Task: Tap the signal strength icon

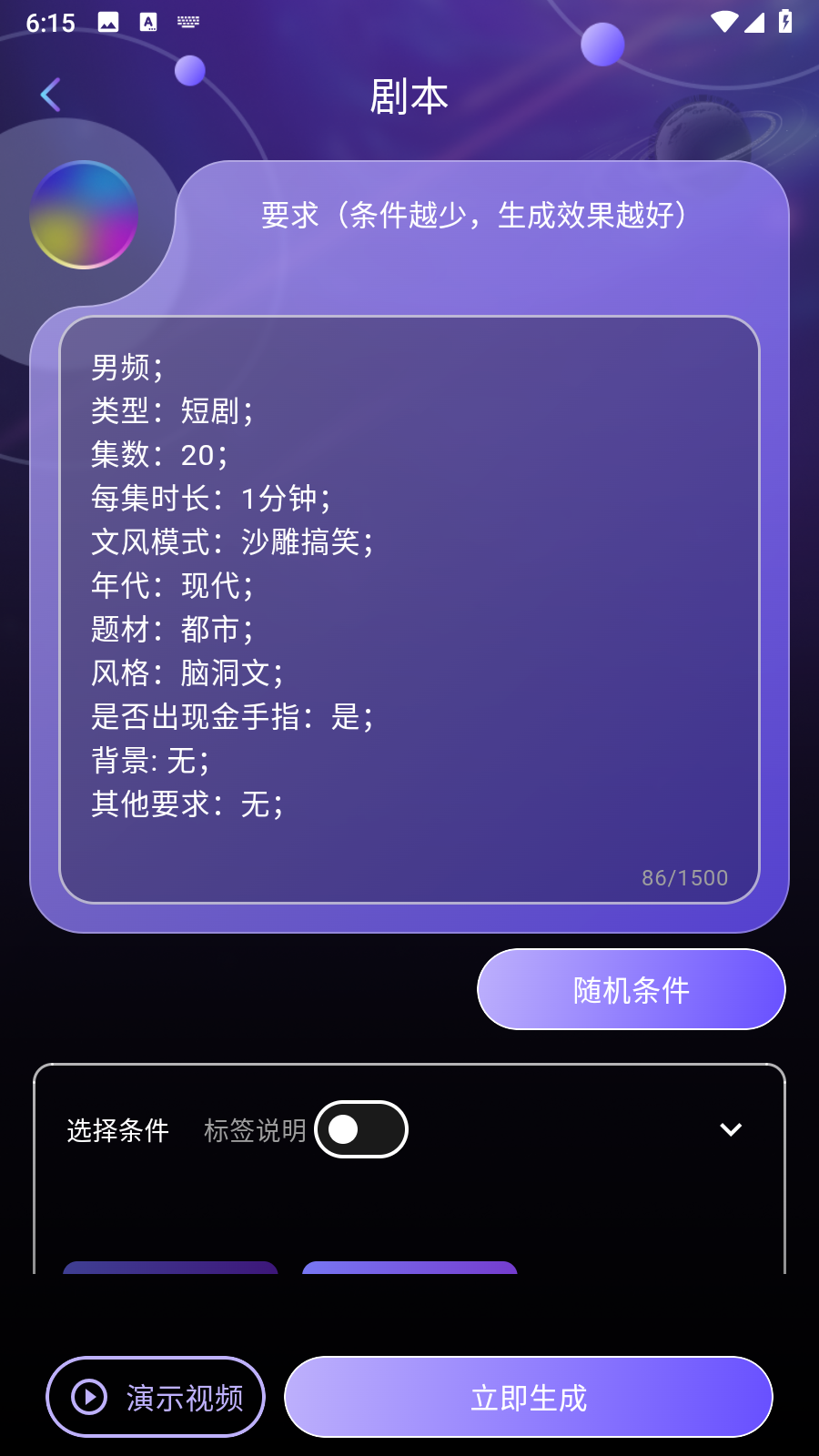Action: 757,22
